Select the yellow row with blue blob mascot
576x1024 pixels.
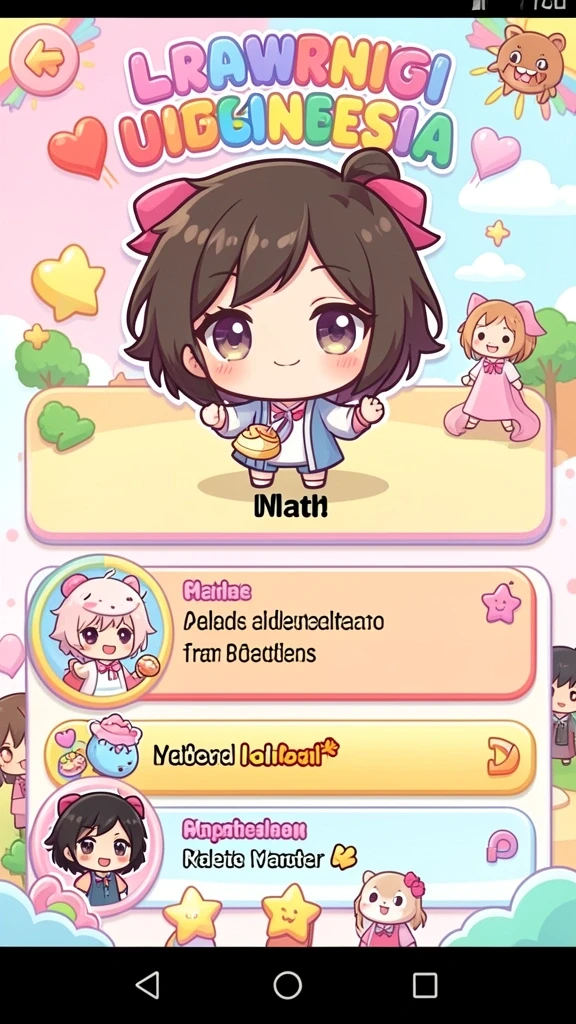coord(290,758)
